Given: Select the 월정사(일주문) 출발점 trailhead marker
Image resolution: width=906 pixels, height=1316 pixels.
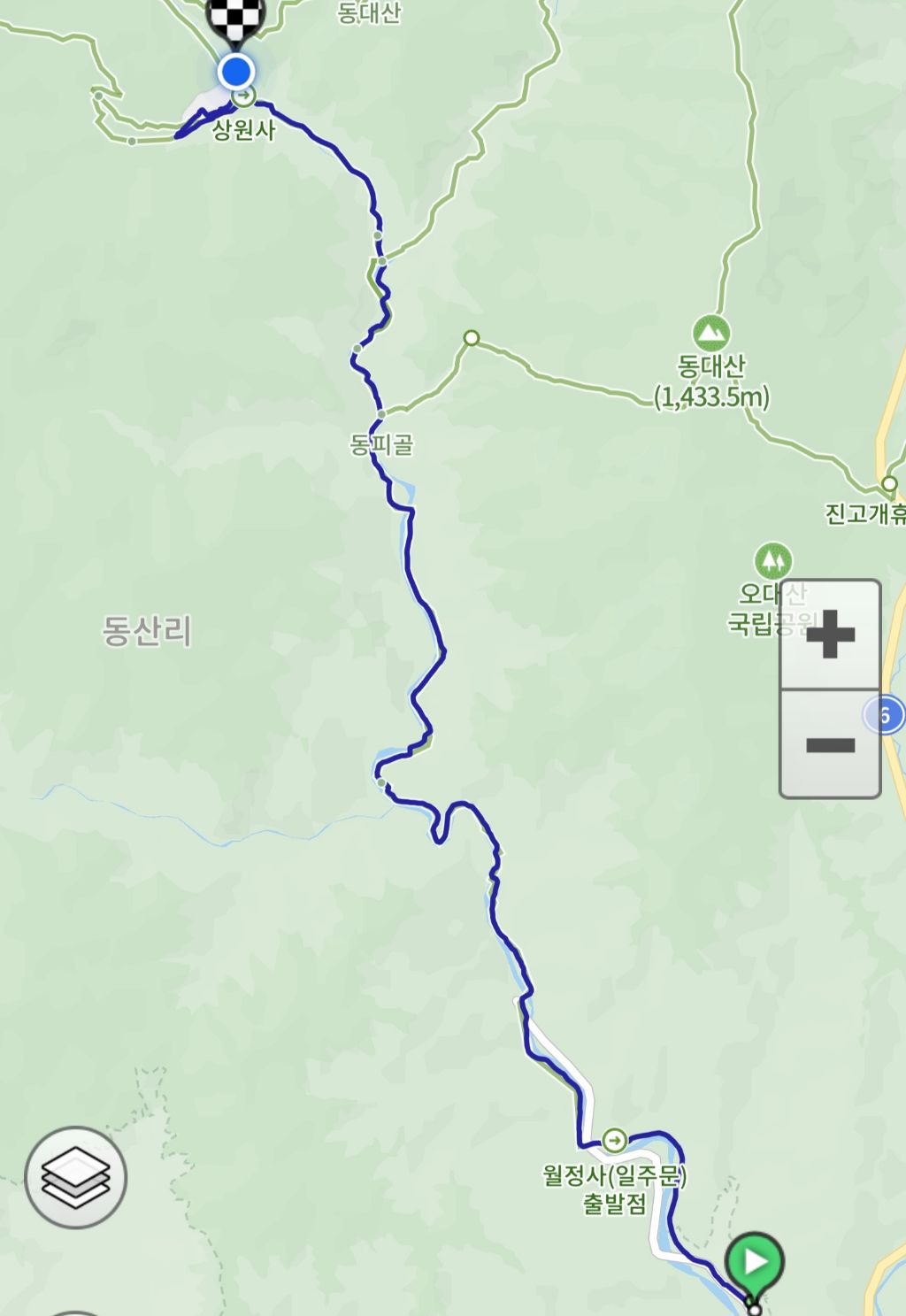Looking at the screenshot, I should (x=614, y=1140).
